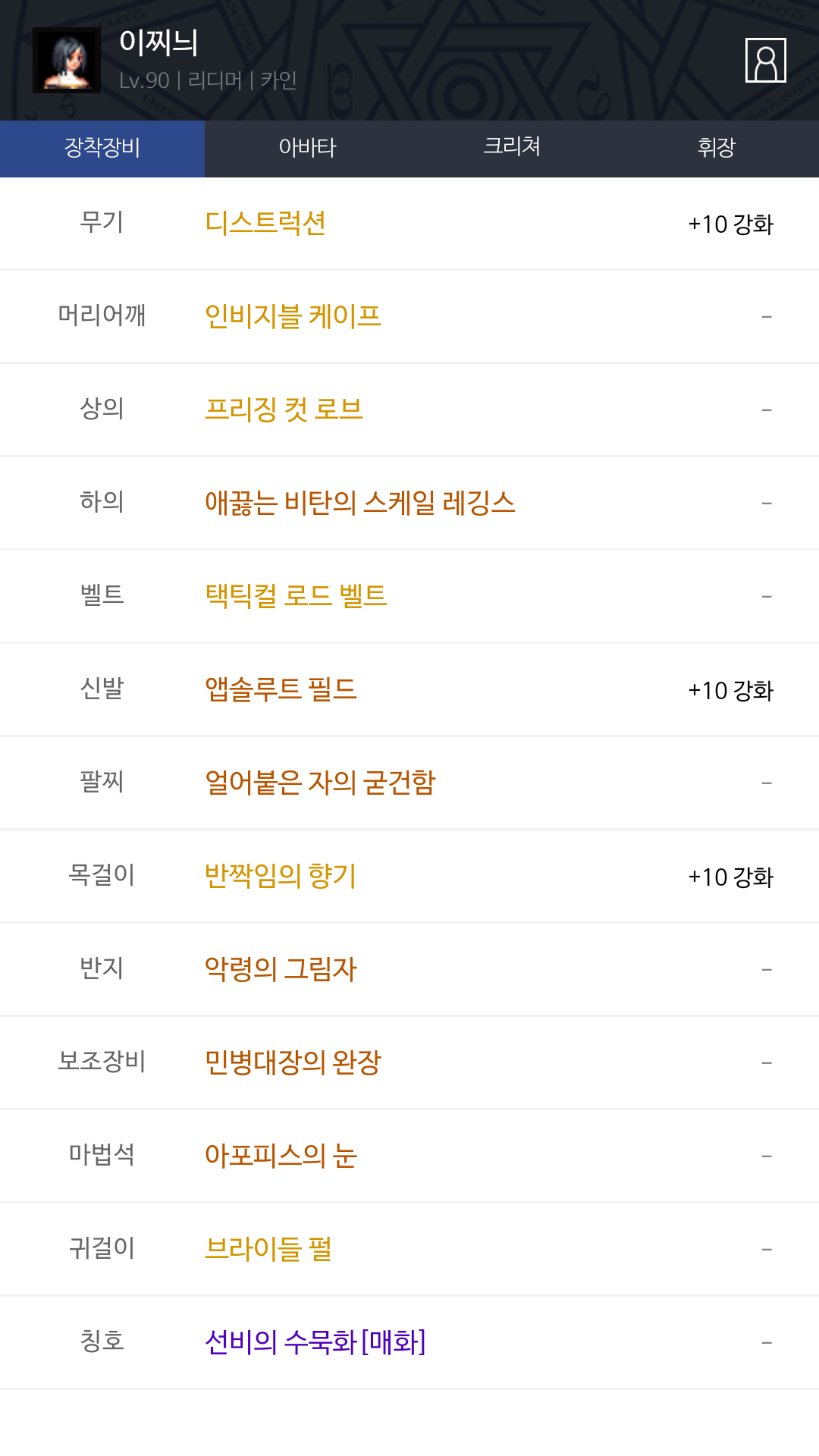Screen dimensions: 819x1456
Task: Open the necklace 반짝임의 향기
Action: tap(281, 876)
